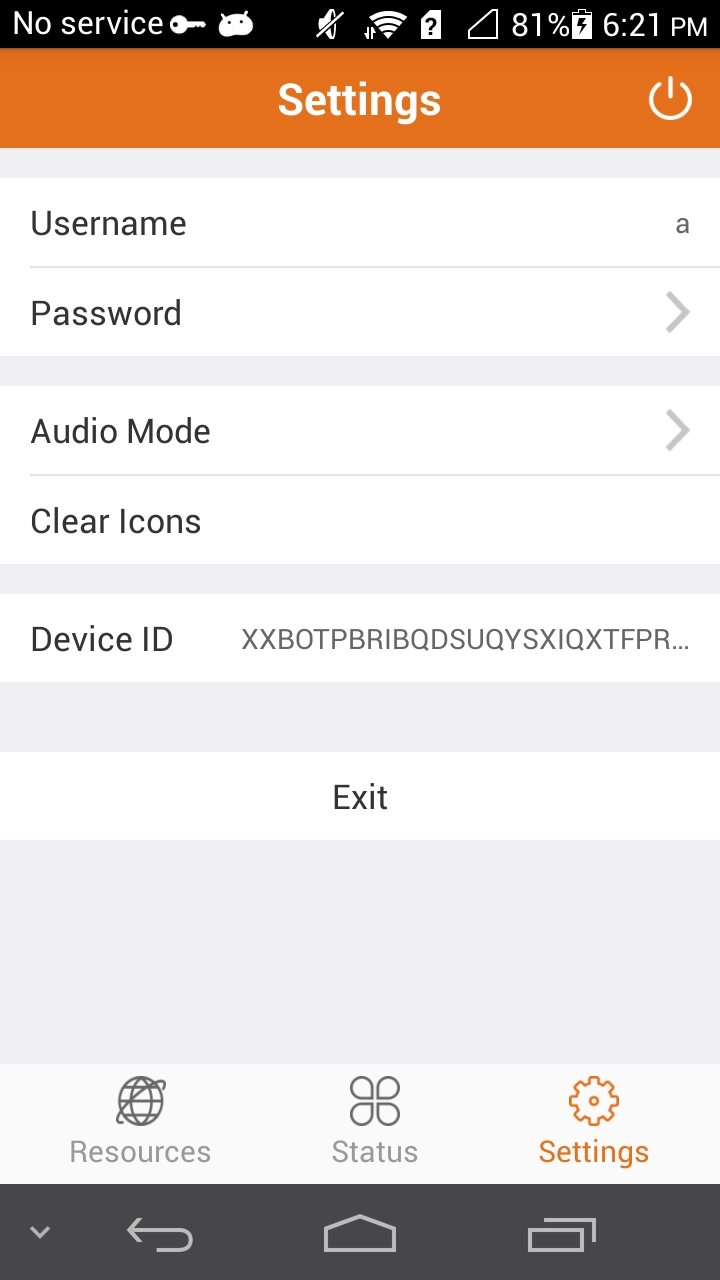Select the Resources globe icon

pyautogui.click(x=139, y=1100)
